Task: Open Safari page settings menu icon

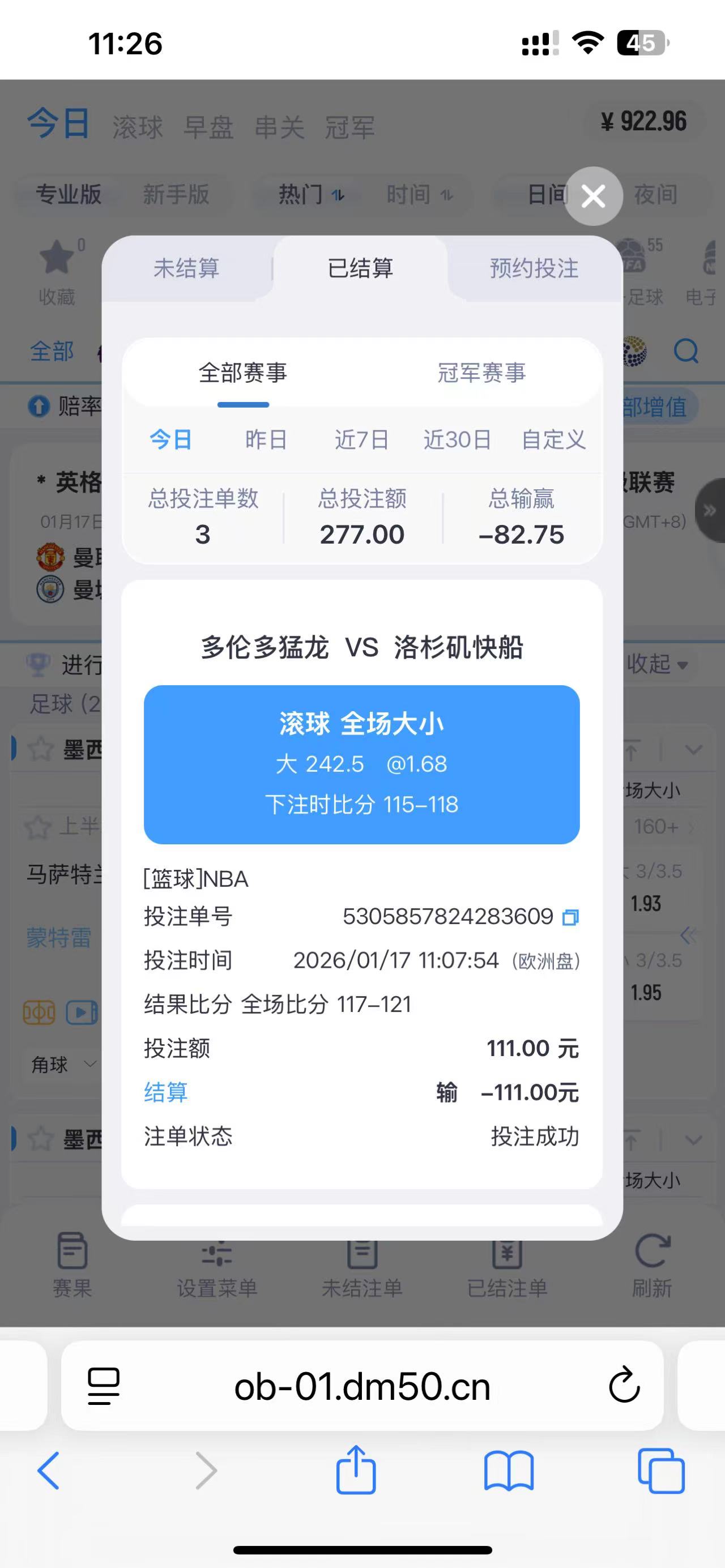Action: (x=104, y=1386)
